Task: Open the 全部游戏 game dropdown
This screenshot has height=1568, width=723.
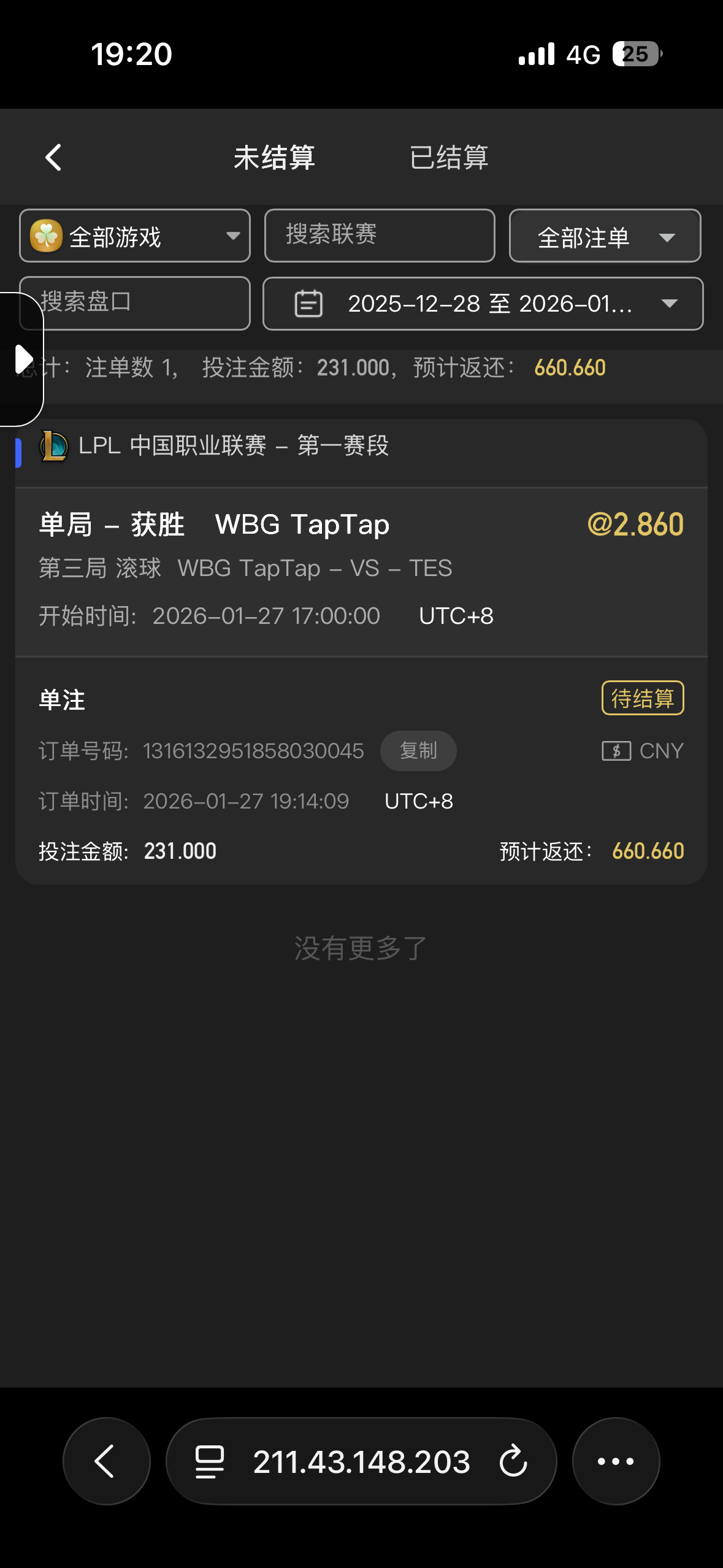Action: coord(135,236)
